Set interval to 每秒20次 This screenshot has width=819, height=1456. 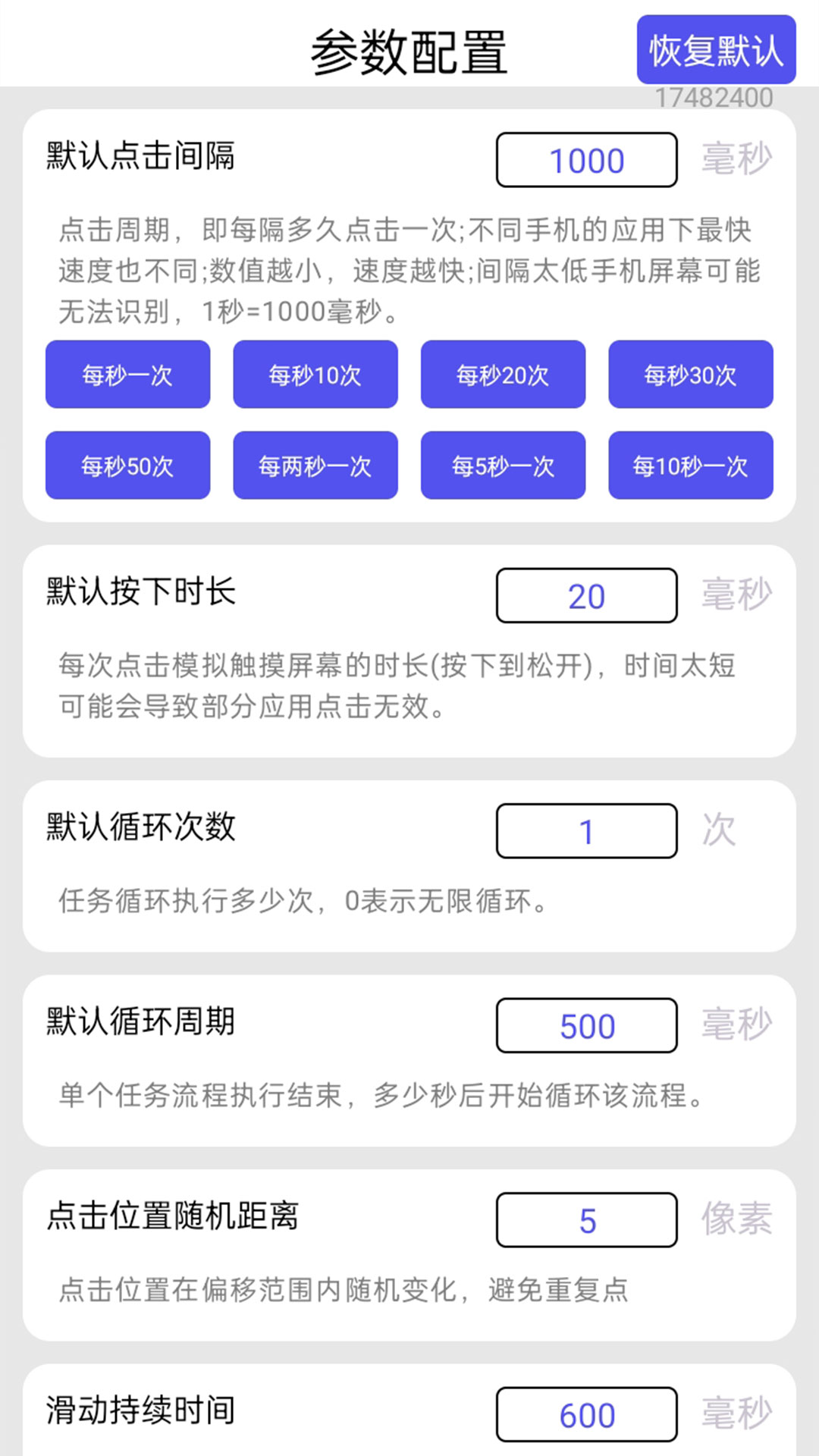pyautogui.click(x=503, y=375)
